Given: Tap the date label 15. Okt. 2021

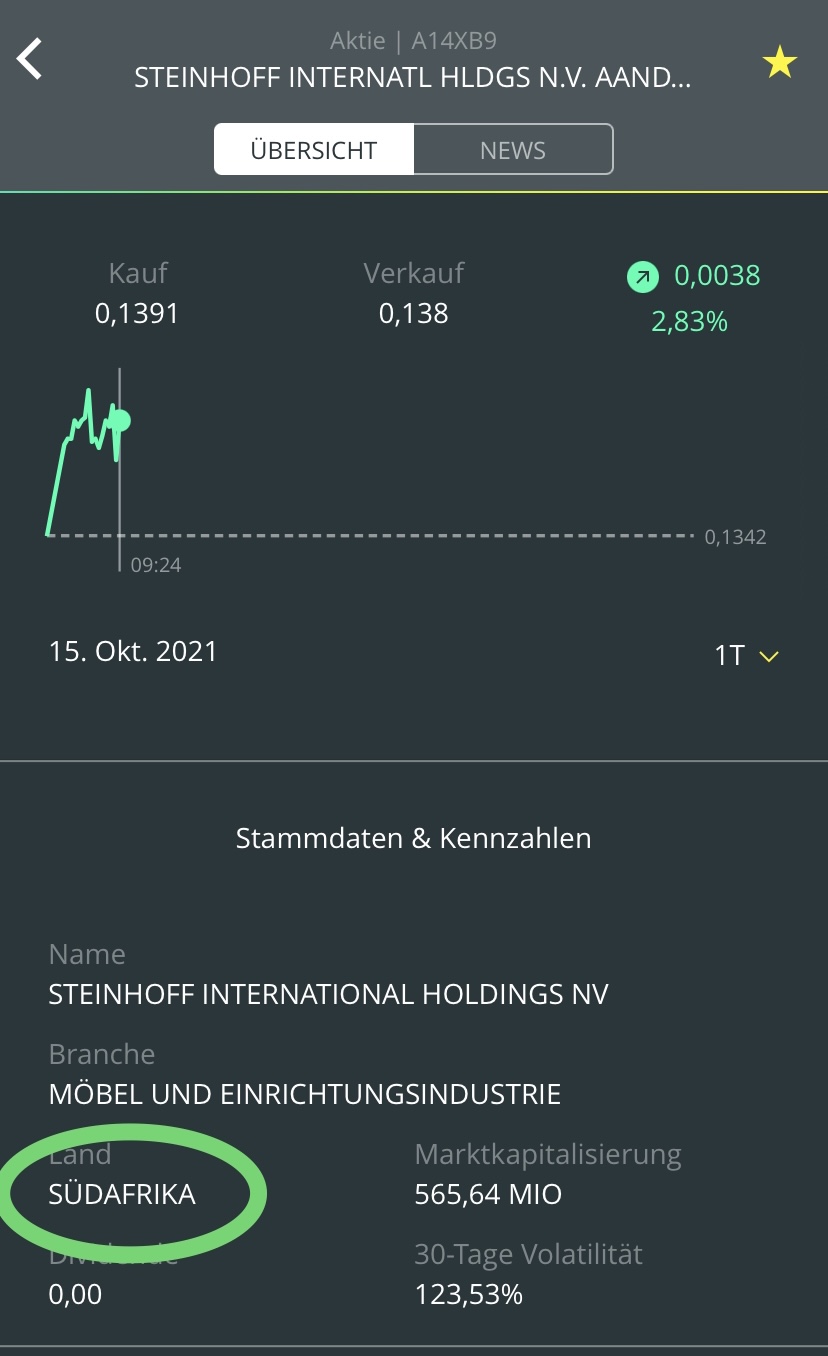Looking at the screenshot, I should [133, 651].
